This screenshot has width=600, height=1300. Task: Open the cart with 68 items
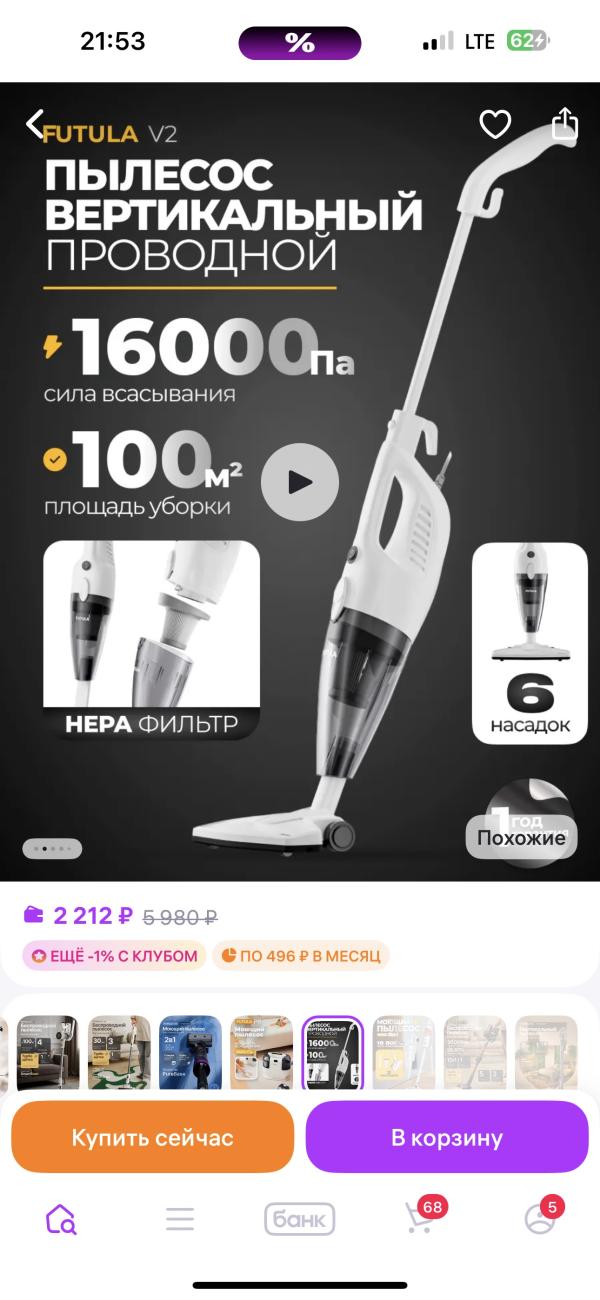420,1219
